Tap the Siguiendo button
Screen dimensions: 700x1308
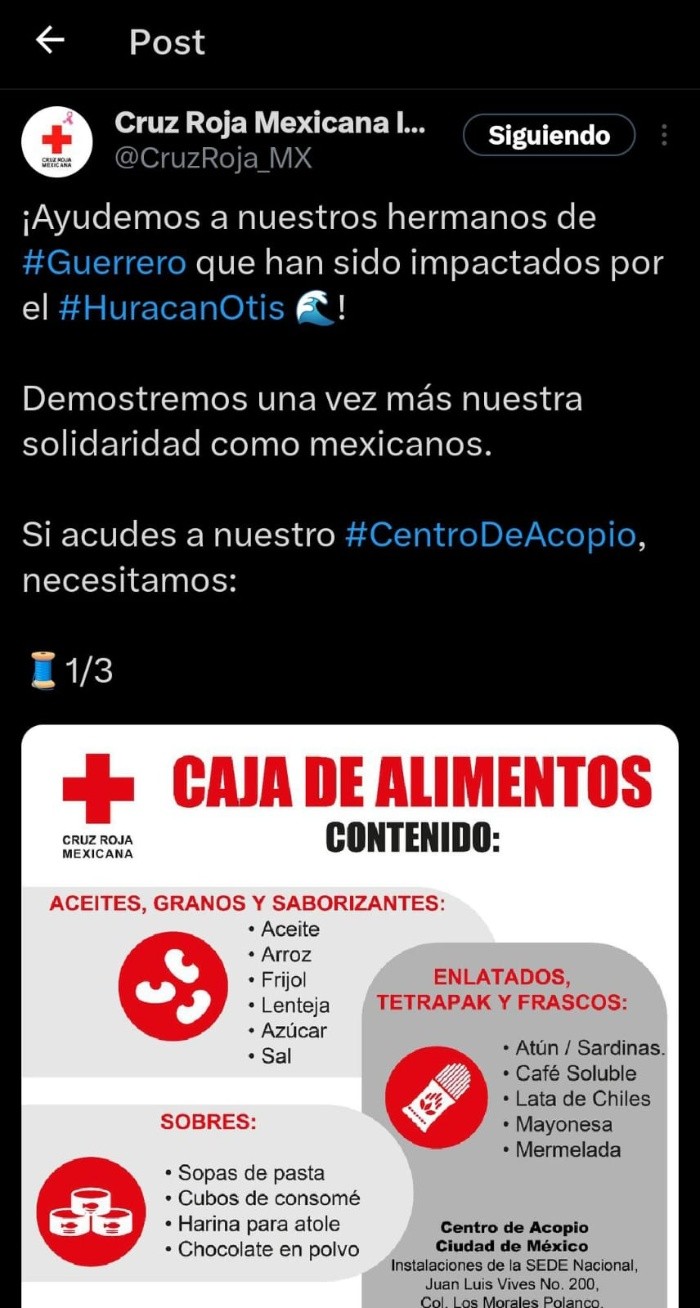pyautogui.click(x=548, y=136)
